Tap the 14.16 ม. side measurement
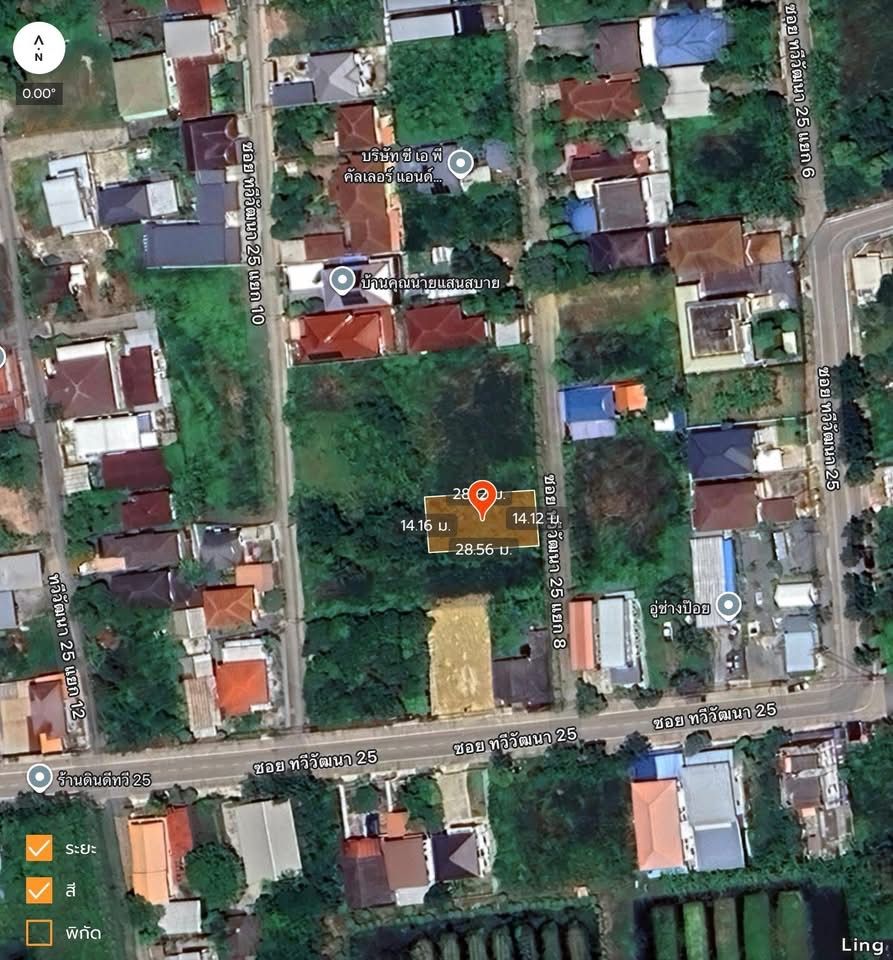 424,525
